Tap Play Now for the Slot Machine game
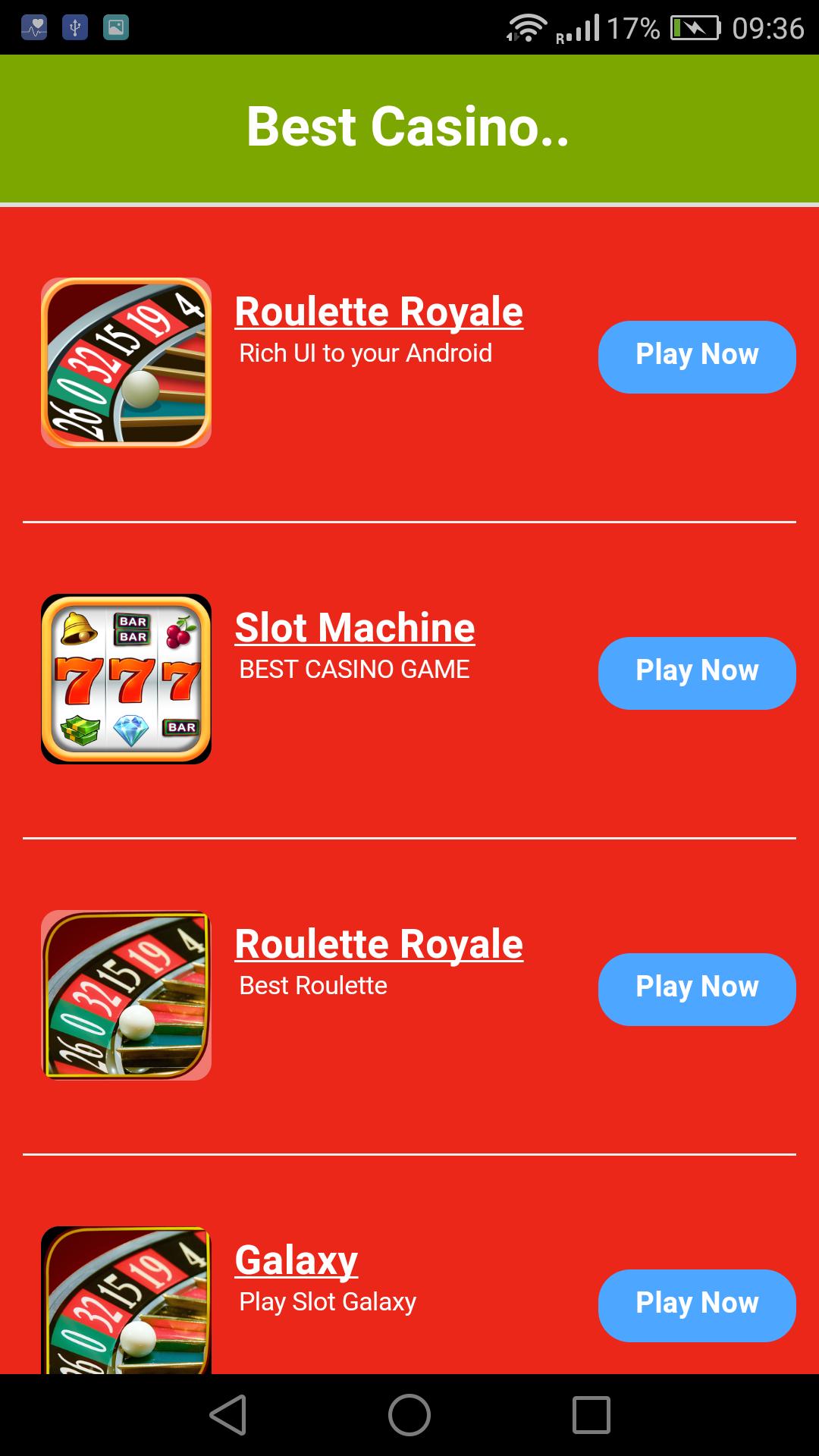The height and width of the screenshot is (1456, 819). pyautogui.click(x=696, y=672)
